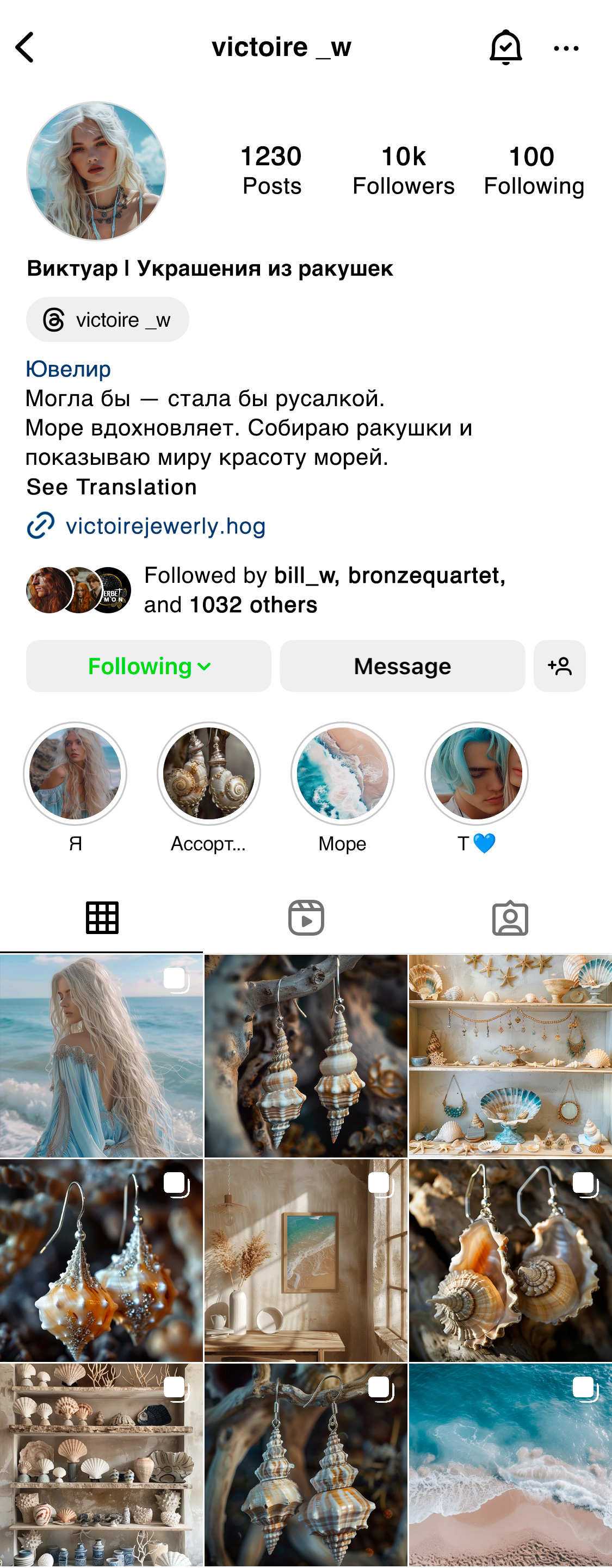Select the posts grid tab
Screen dimensions: 612x1568
tap(102, 917)
